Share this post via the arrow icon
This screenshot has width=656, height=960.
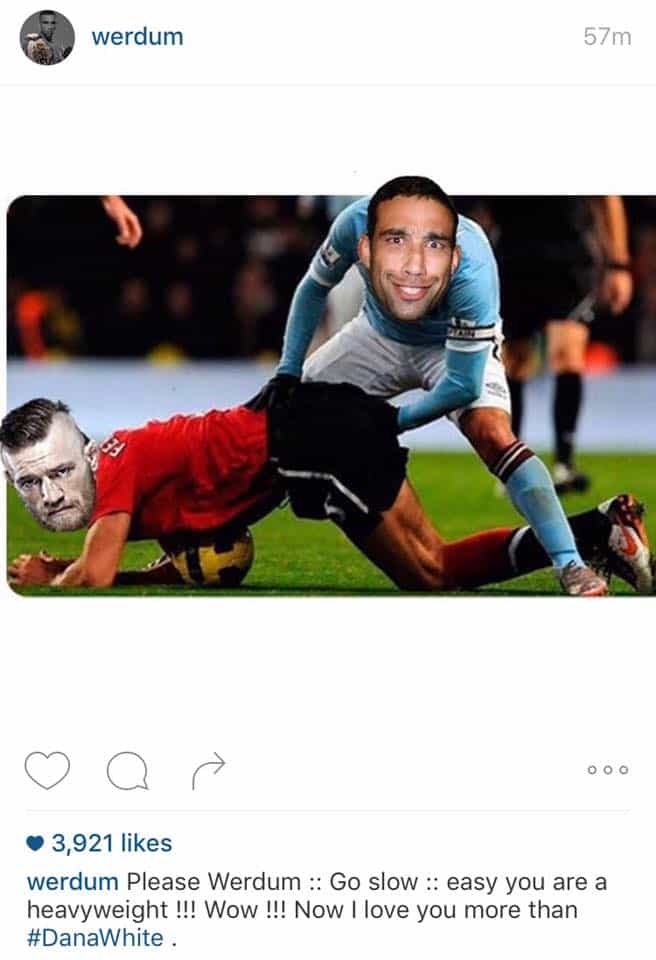207,769
